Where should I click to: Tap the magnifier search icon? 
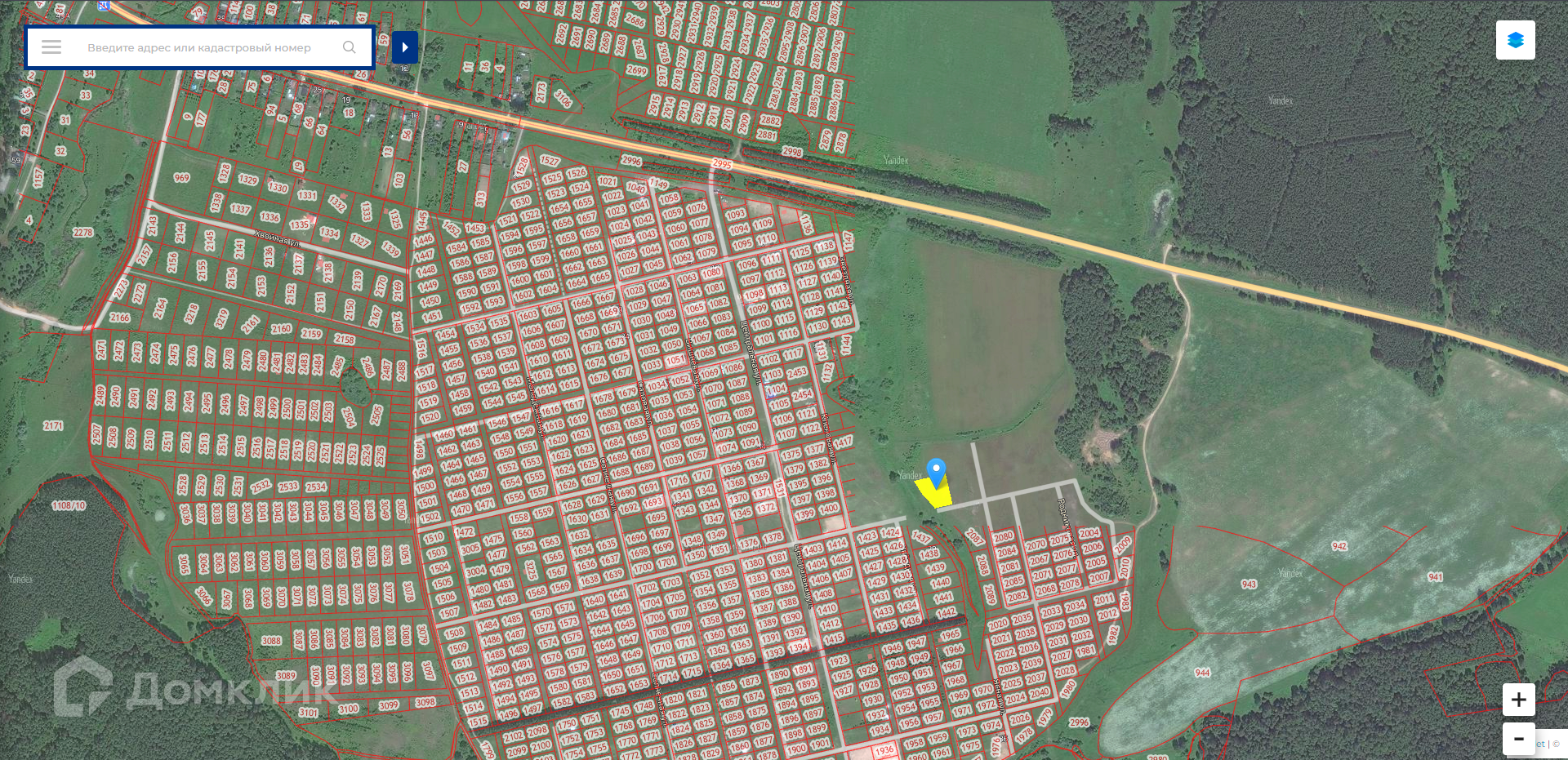coord(350,47)
